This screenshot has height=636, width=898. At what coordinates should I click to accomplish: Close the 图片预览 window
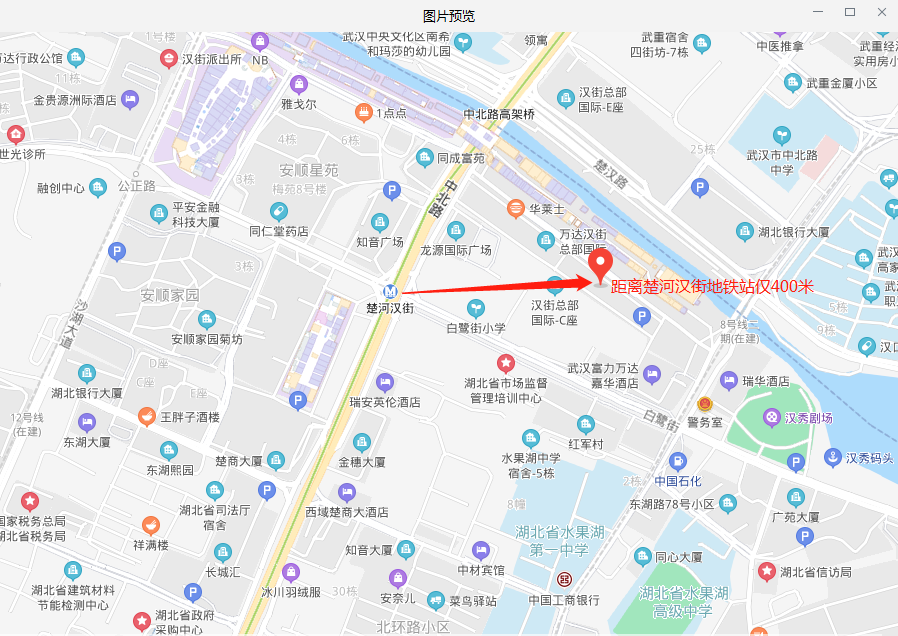(881, 13)
